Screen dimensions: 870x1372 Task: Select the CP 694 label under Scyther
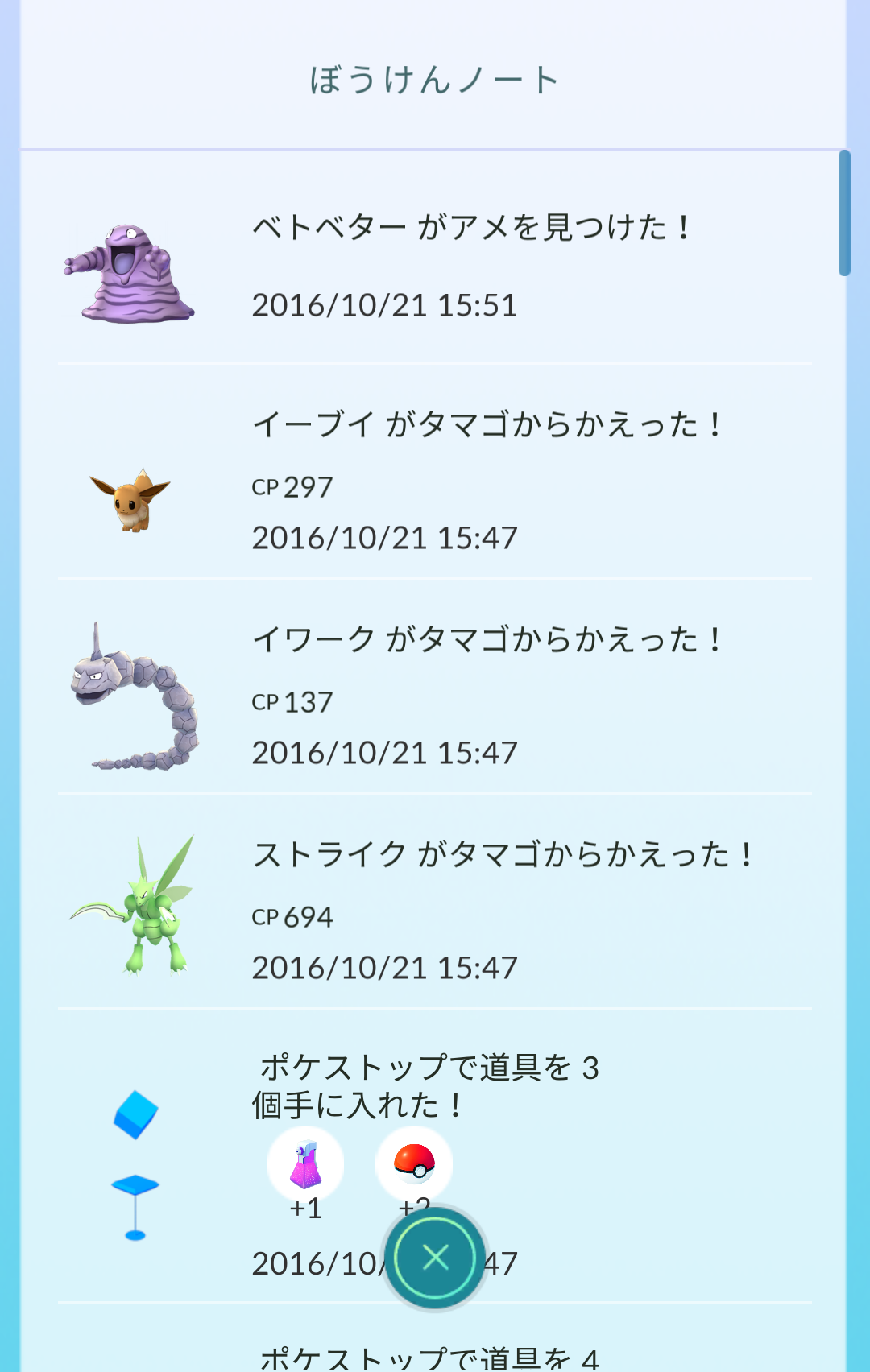[x=292, y=915]
